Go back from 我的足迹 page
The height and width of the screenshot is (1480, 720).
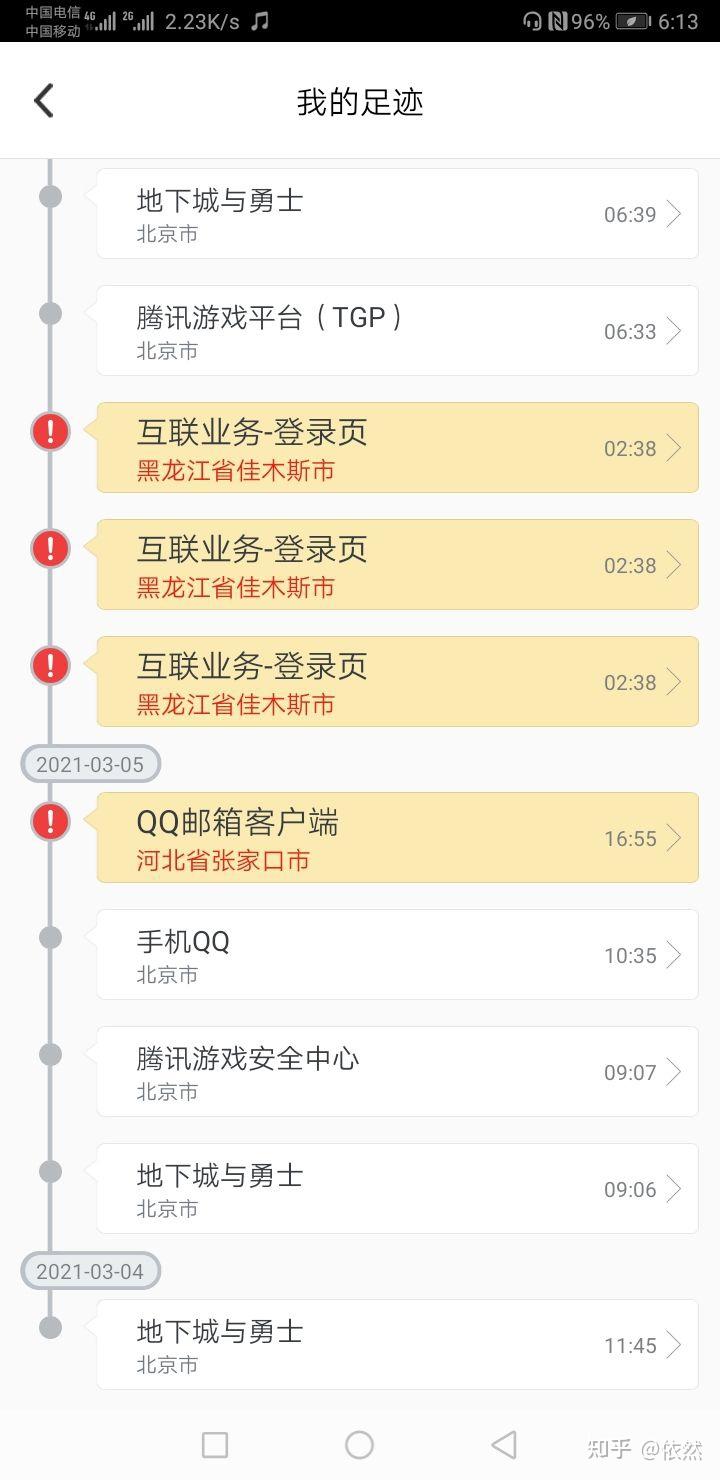tap(44, 101)
